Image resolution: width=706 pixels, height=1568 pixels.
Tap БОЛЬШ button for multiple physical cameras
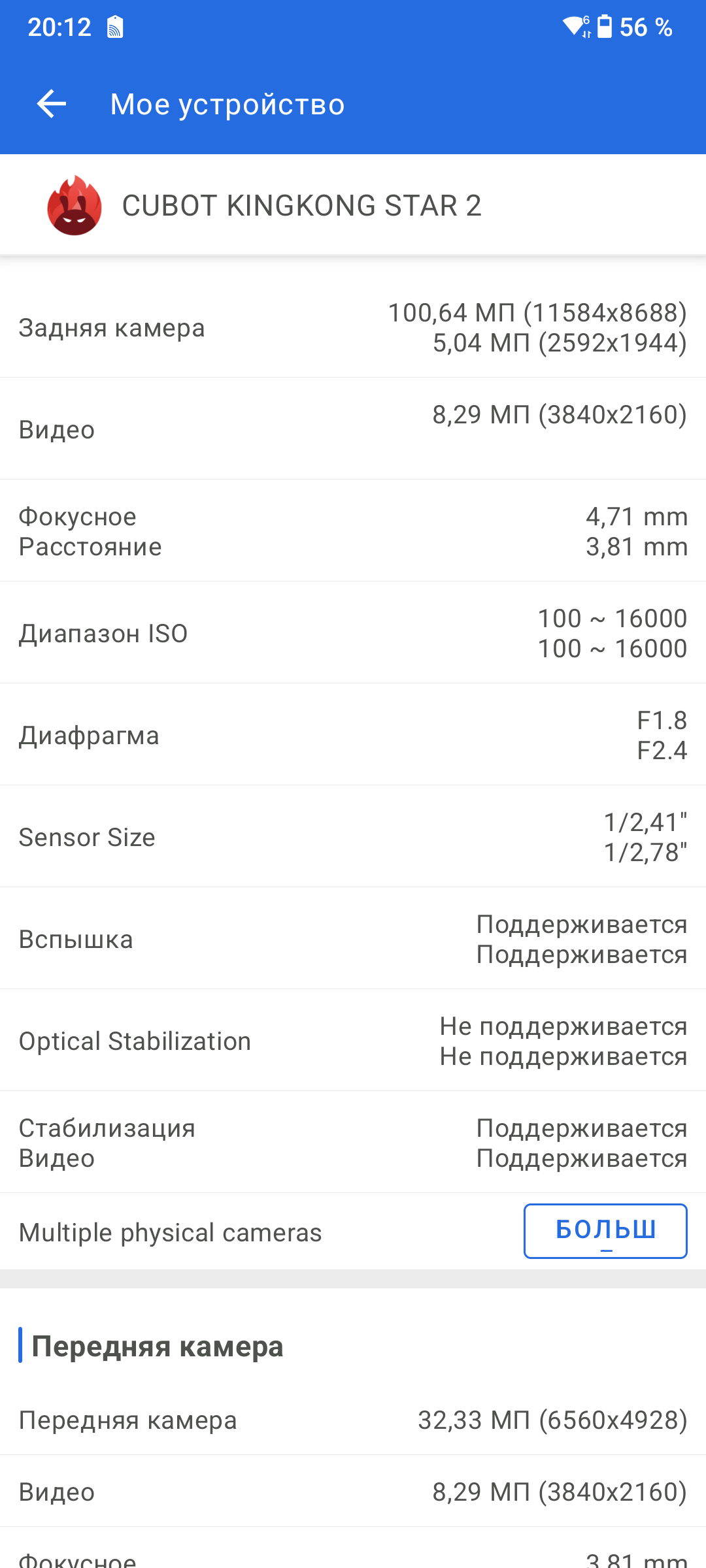click(605, 1230)
